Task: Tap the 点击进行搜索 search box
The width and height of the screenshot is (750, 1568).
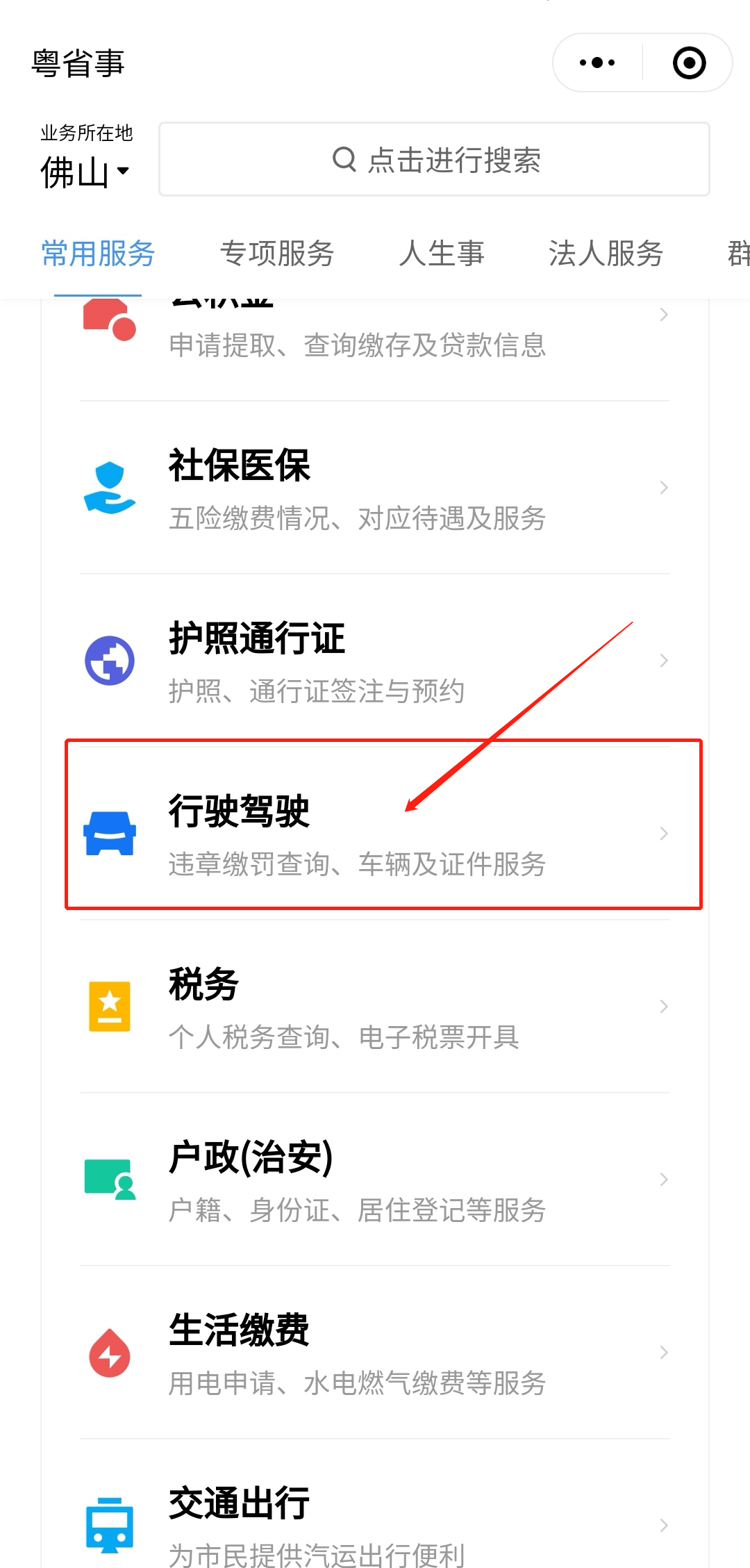Action: 435,160
